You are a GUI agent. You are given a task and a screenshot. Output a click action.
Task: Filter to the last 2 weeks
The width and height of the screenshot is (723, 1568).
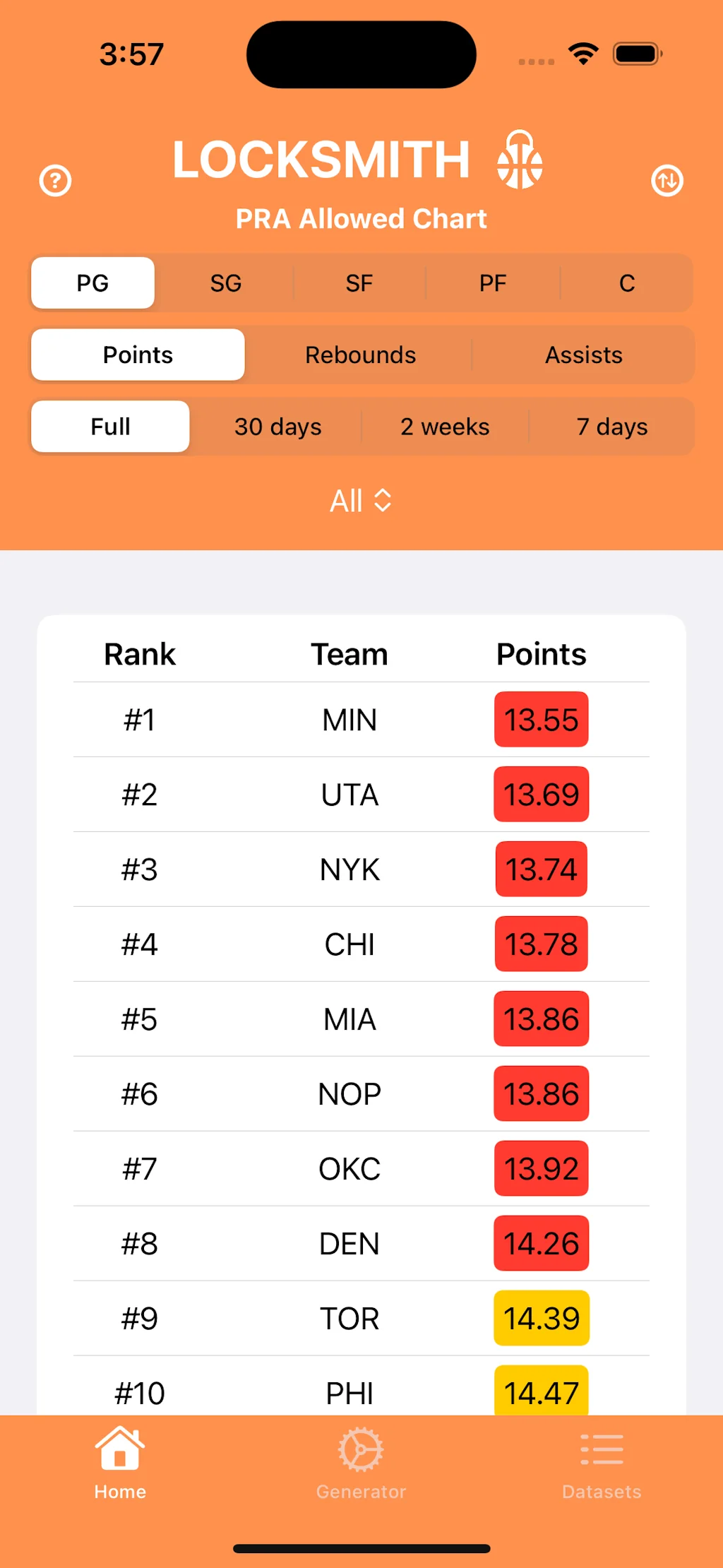tap(445, 427)
